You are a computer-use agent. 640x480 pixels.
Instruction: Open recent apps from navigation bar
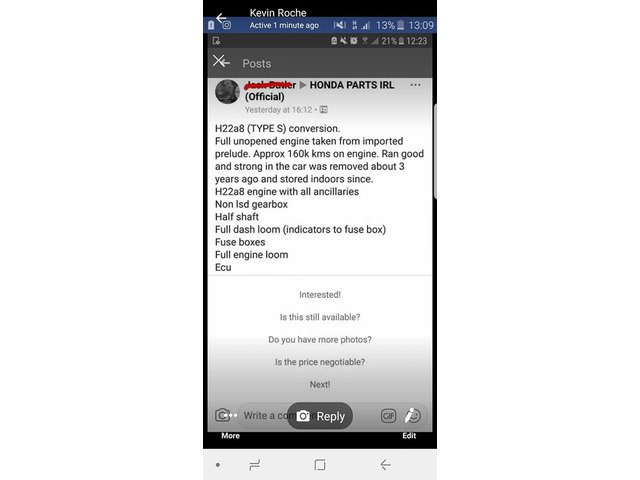point(254,465)
